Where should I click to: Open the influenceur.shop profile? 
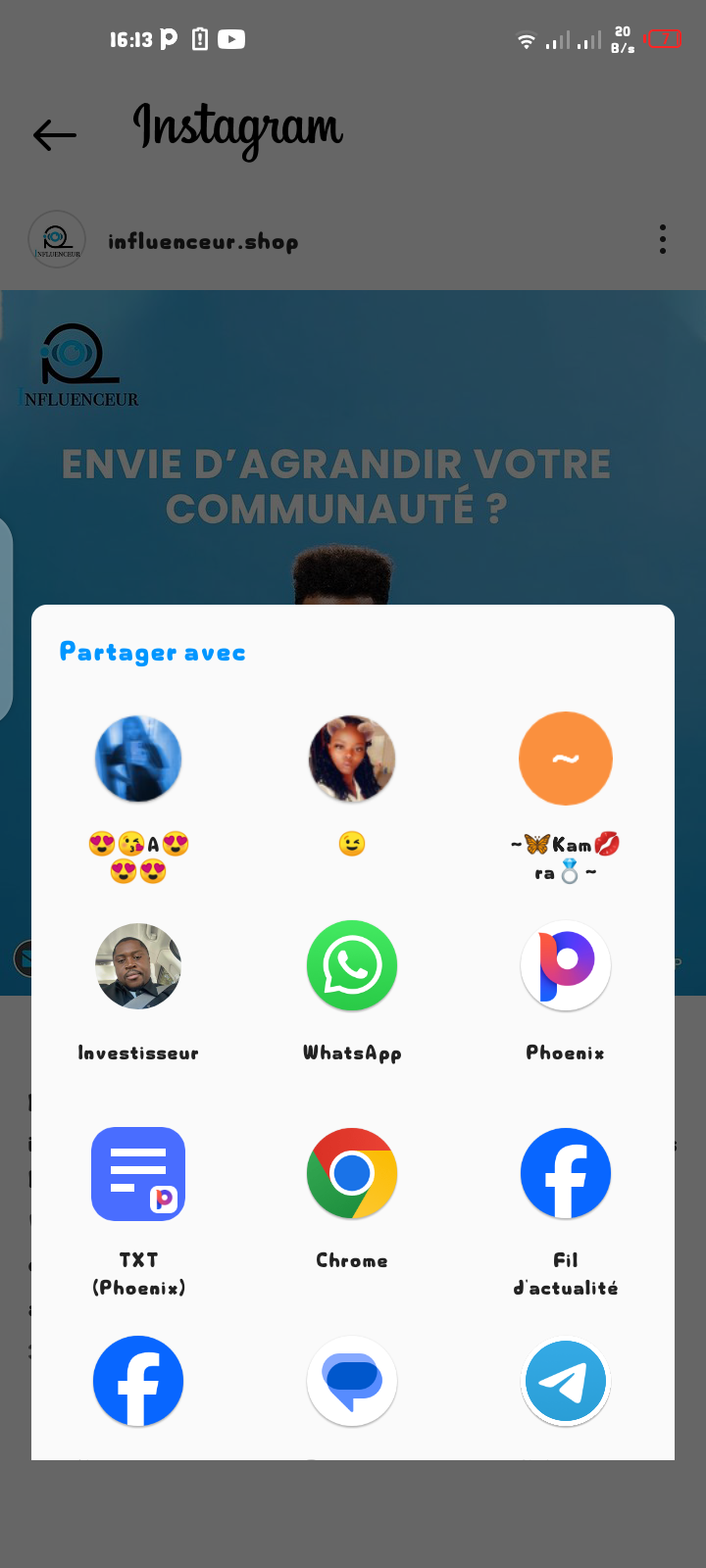click(202, 241)
